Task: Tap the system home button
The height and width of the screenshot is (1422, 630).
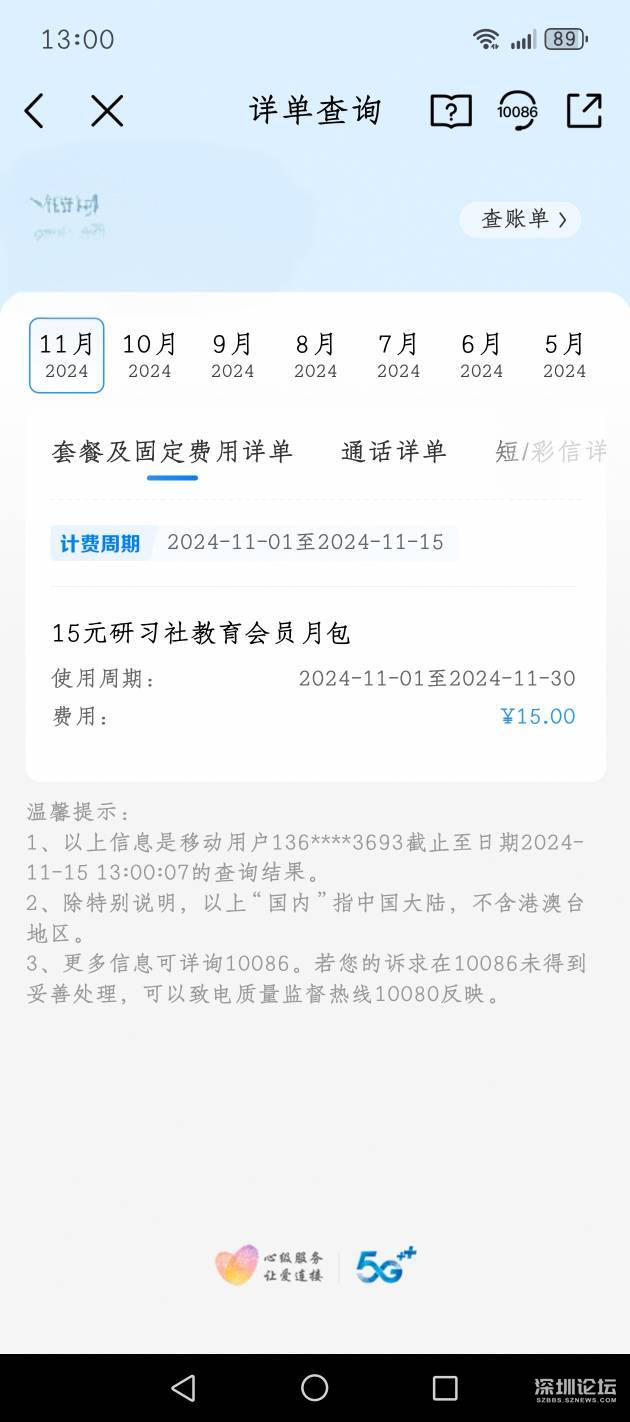Action: 315,1387
